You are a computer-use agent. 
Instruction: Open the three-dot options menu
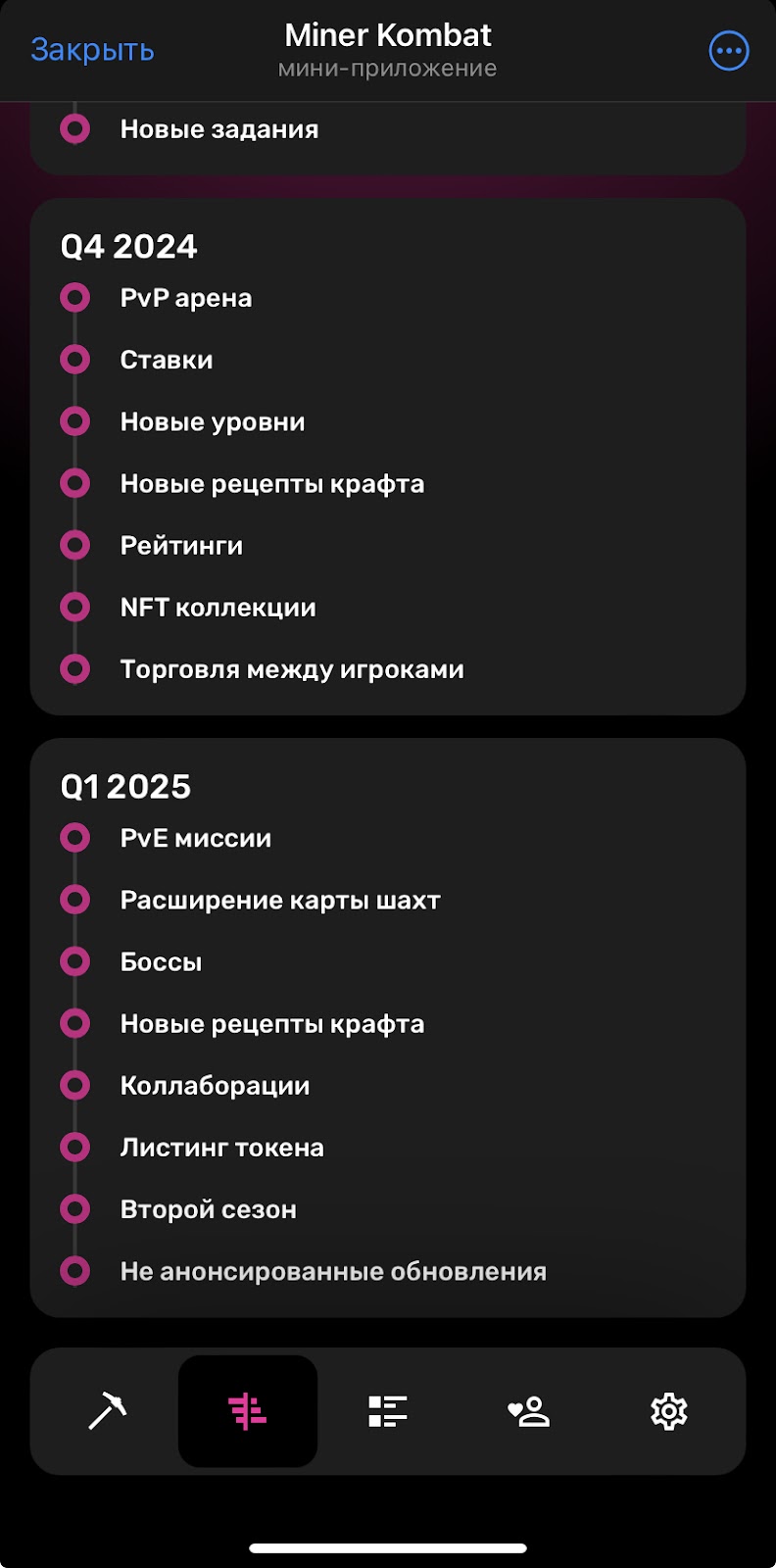(x=728, y=51)
